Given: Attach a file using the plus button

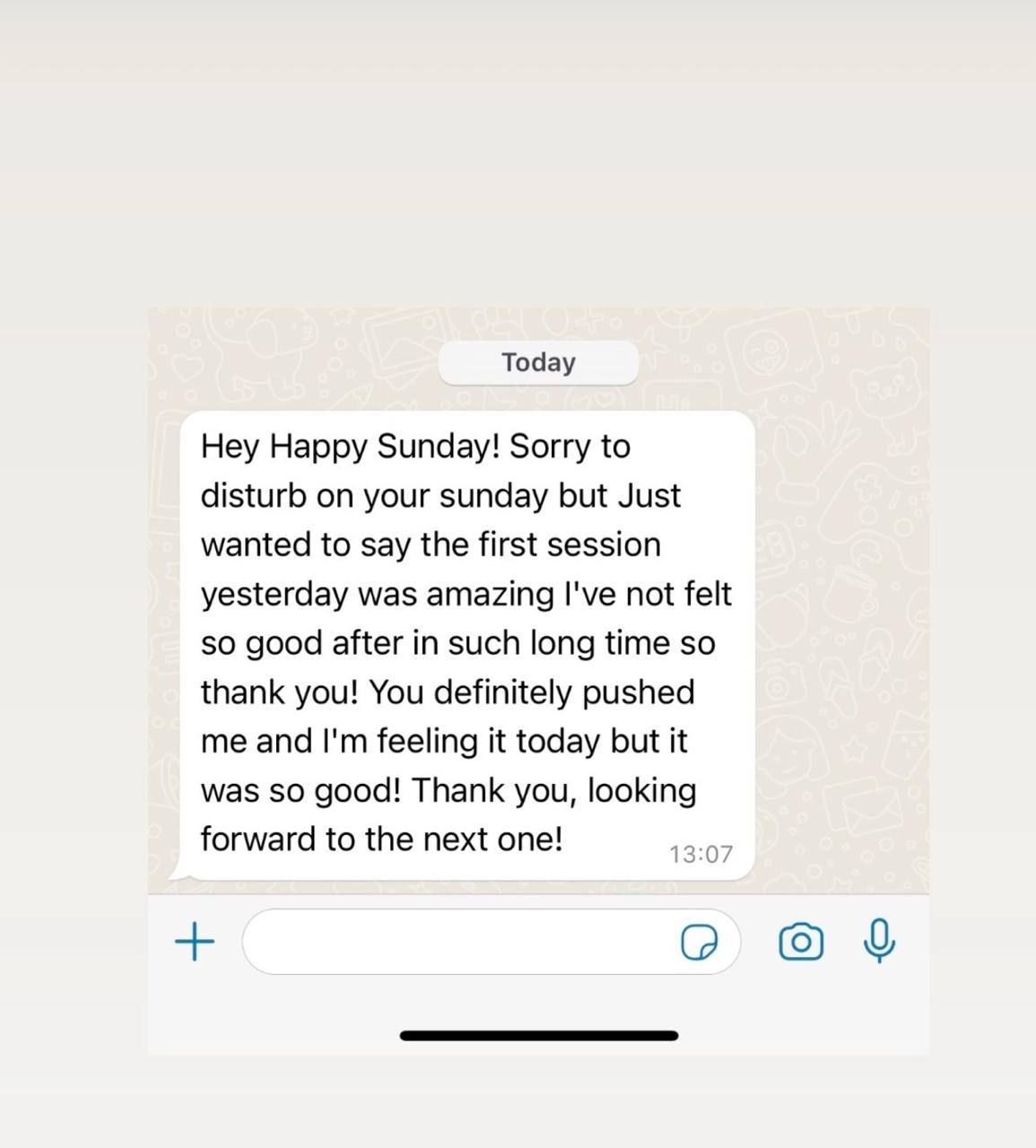Looking at the screenshot, I should click(x=195, y=942).
